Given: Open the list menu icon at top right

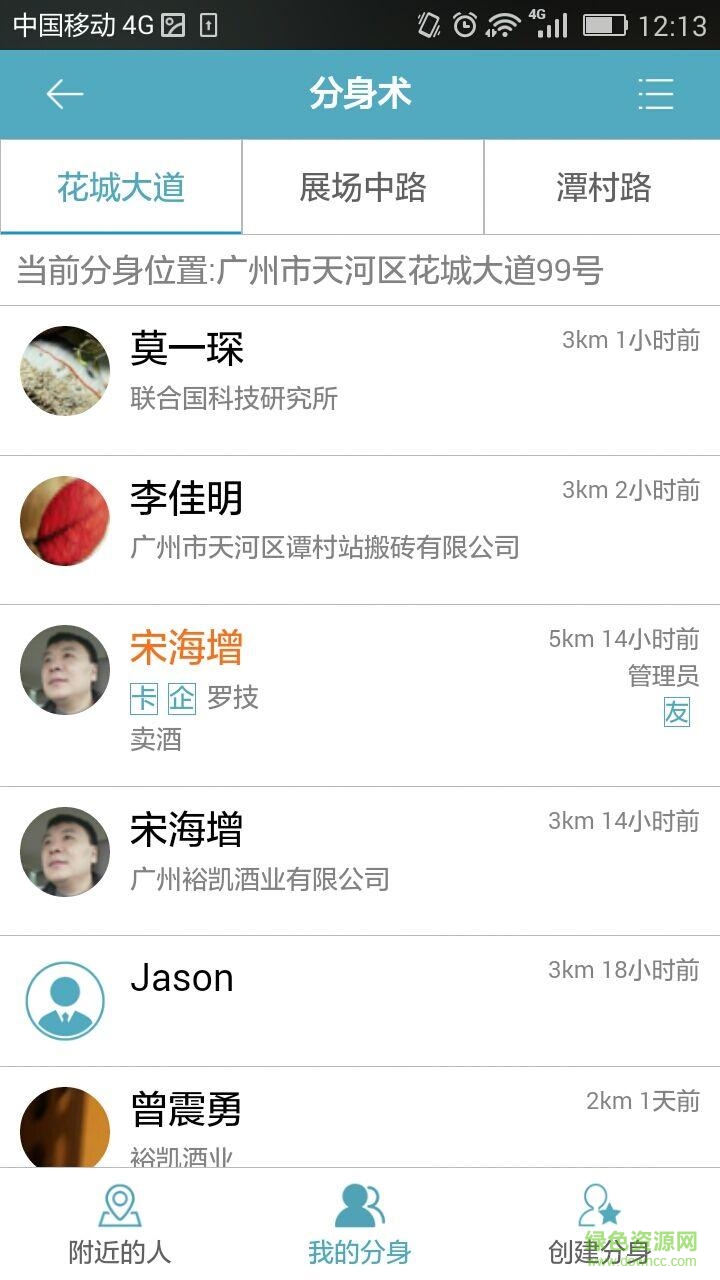Looking at the screenshot, I should click(657, 94).
